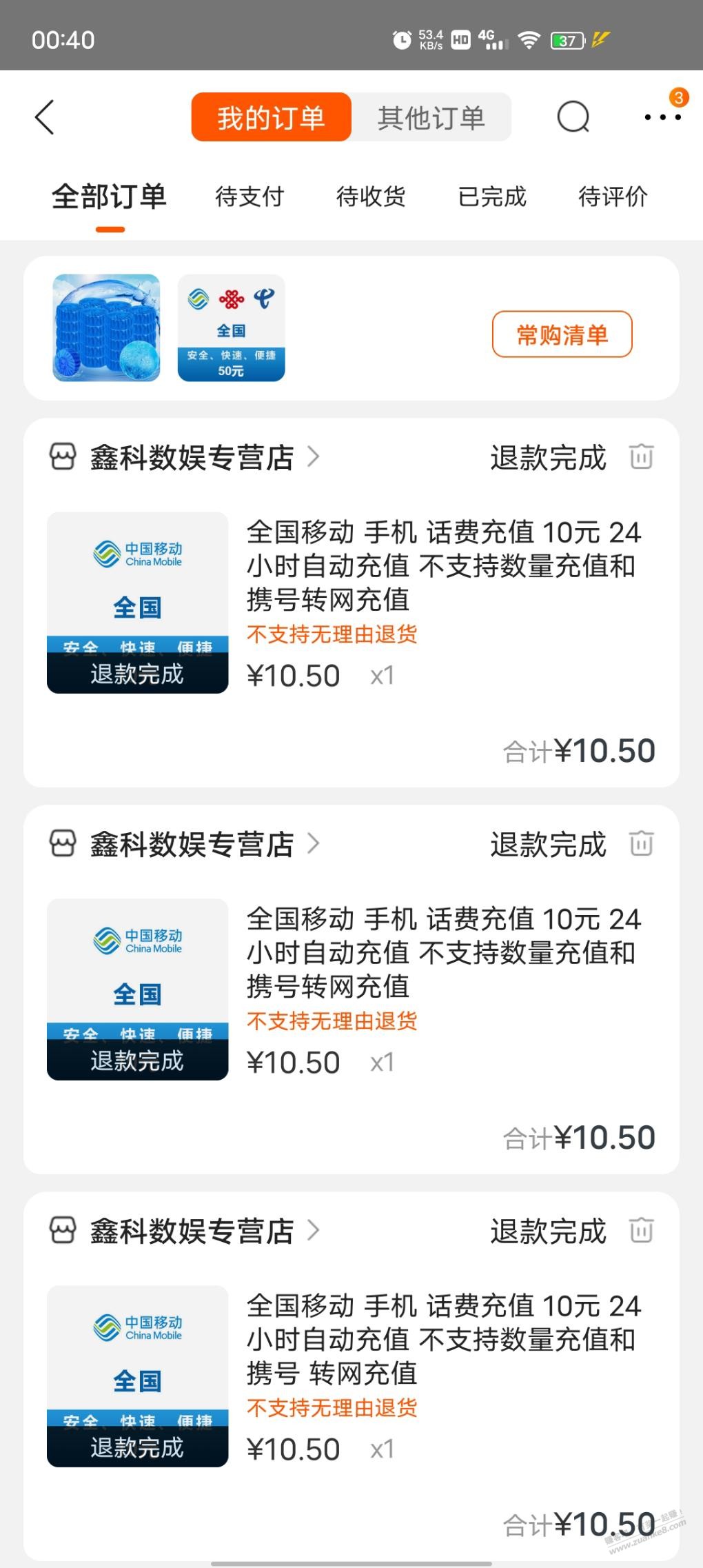Select the 全部订单 tab
Viewport: 703px width, 1568px height.
(x=110, y=197)
